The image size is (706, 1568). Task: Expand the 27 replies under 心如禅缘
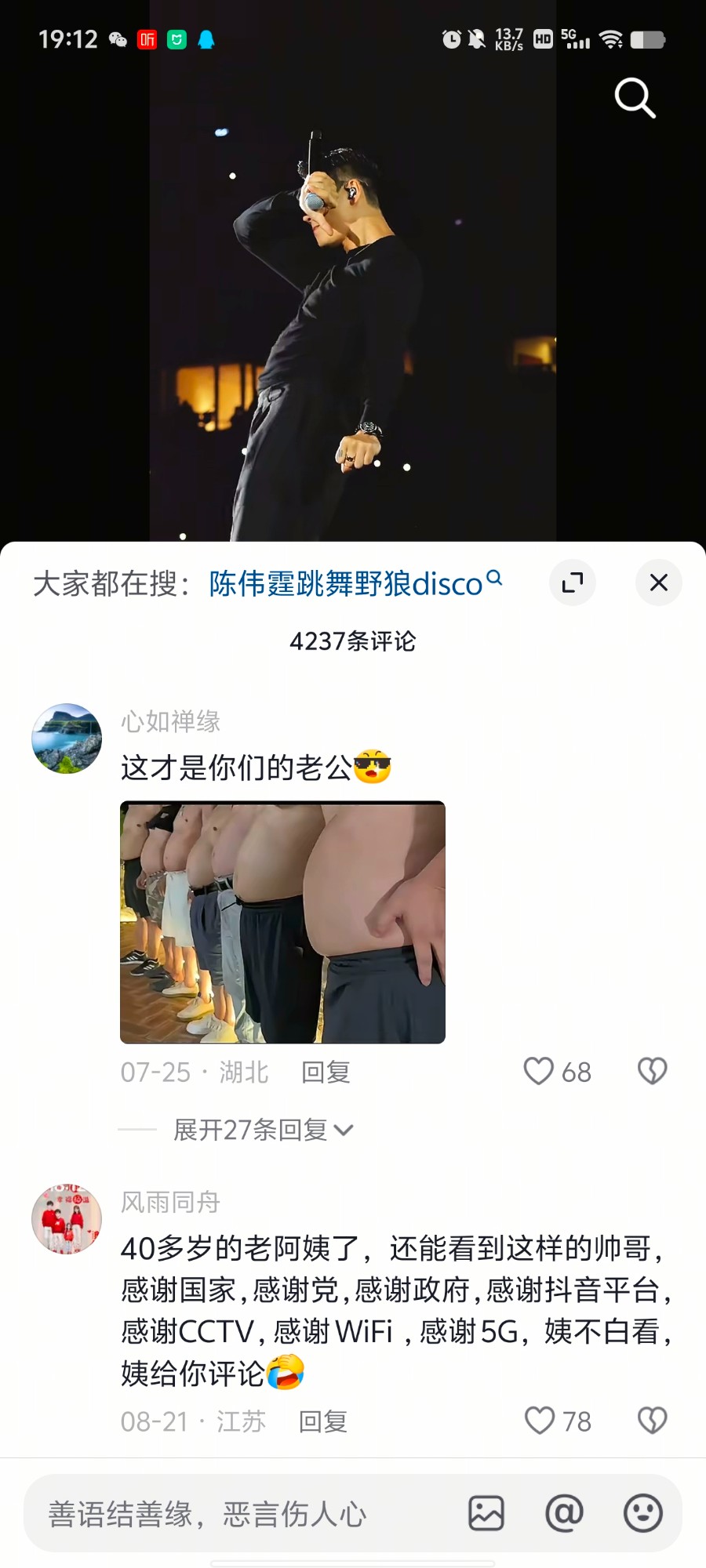coord(263,1130)
